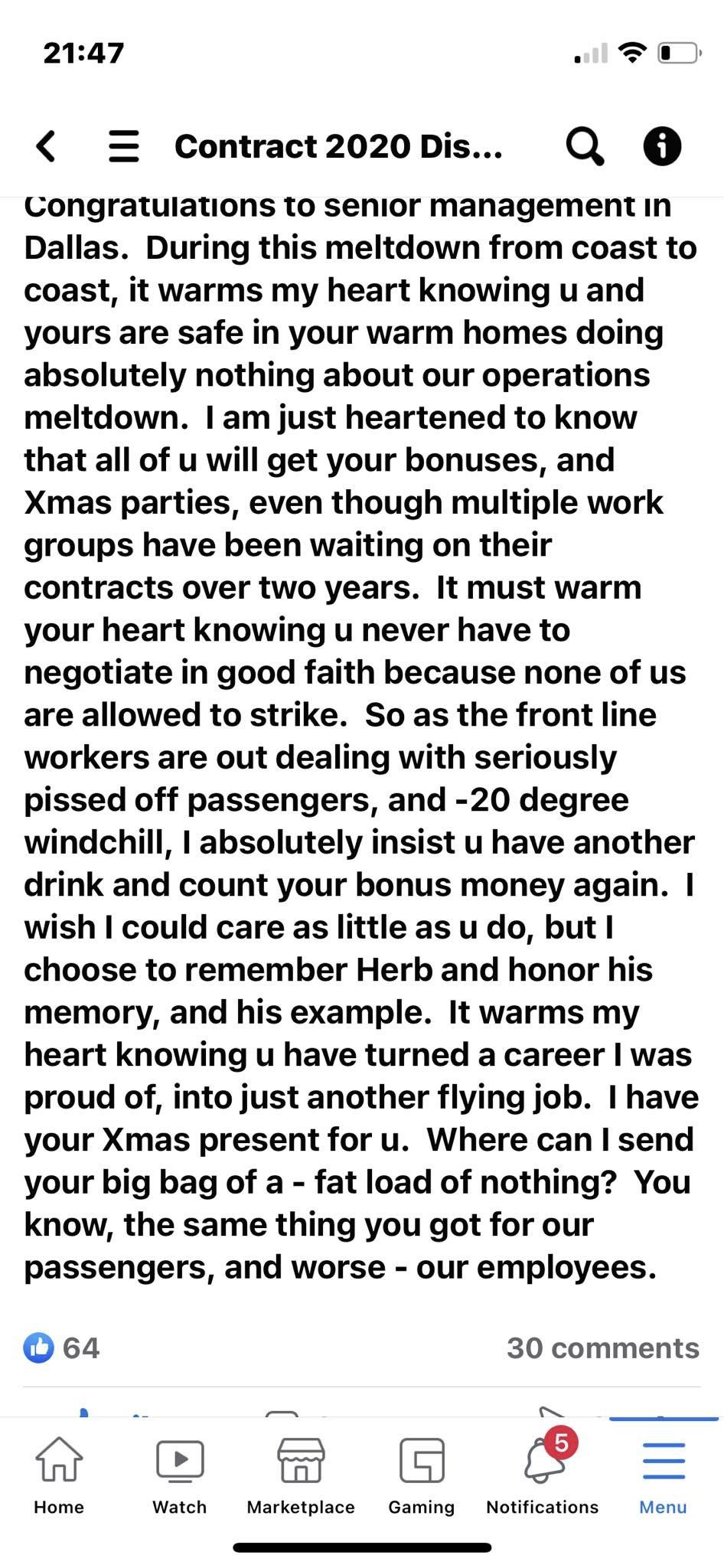Select the Menu tab
The image size is (724, 1568).
[664, 1475]
